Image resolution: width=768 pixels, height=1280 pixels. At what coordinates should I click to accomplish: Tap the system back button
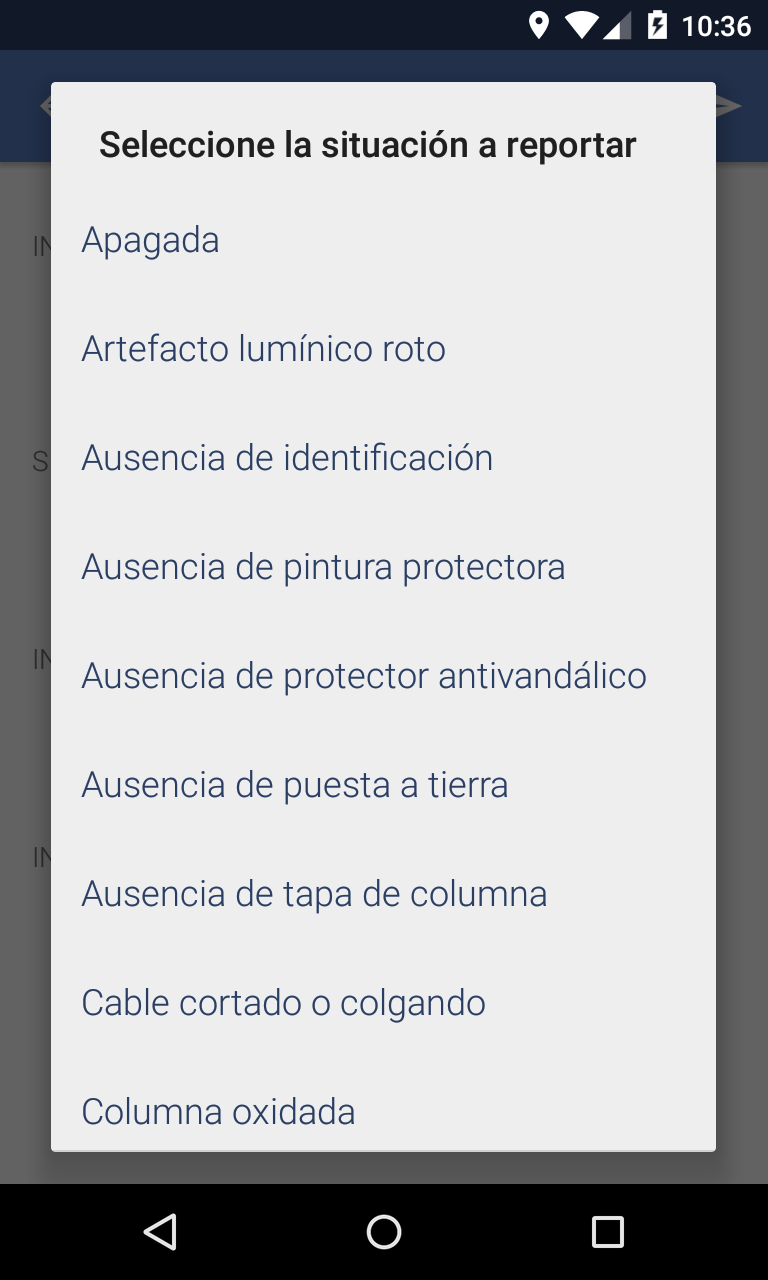coord(160,1232)
